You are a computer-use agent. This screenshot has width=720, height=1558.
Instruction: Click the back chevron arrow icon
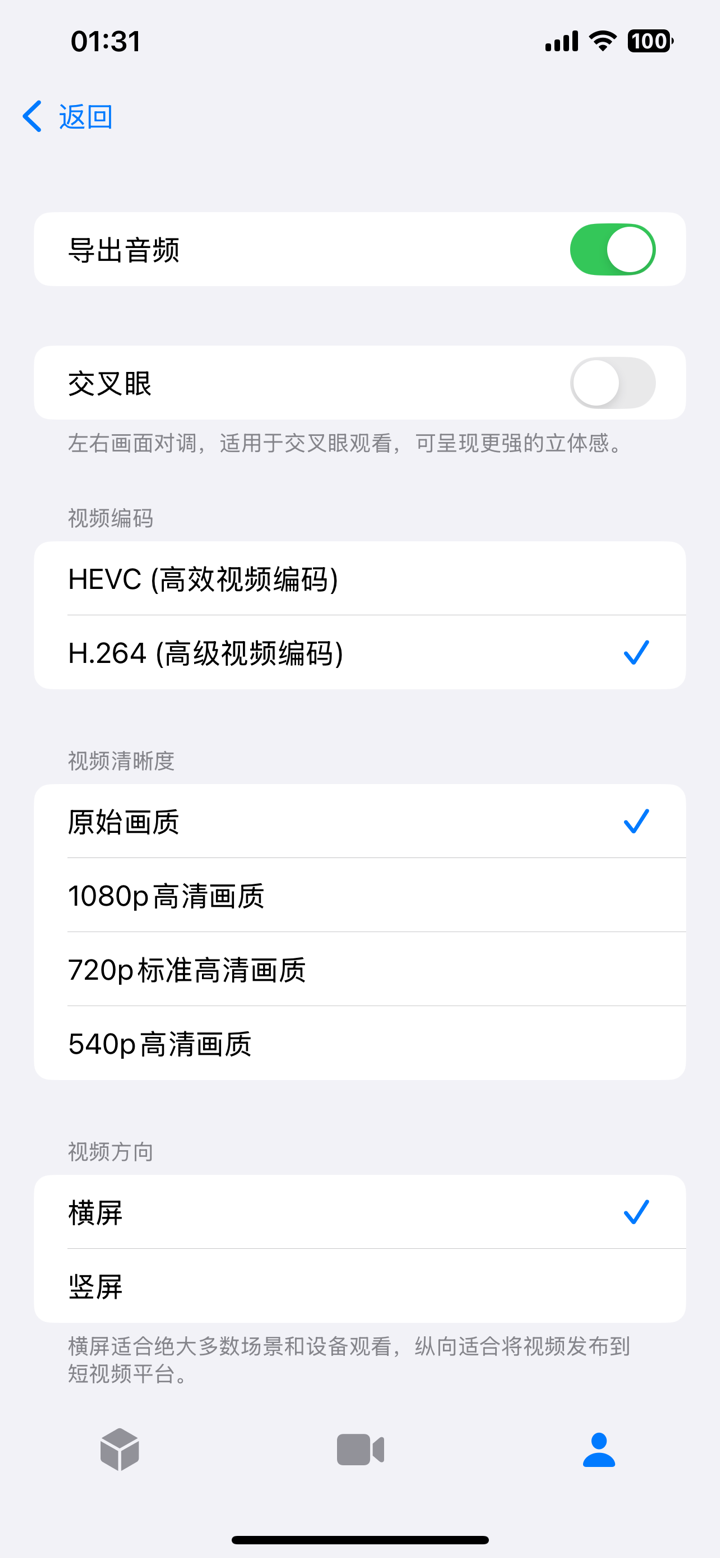pos(31,116)
